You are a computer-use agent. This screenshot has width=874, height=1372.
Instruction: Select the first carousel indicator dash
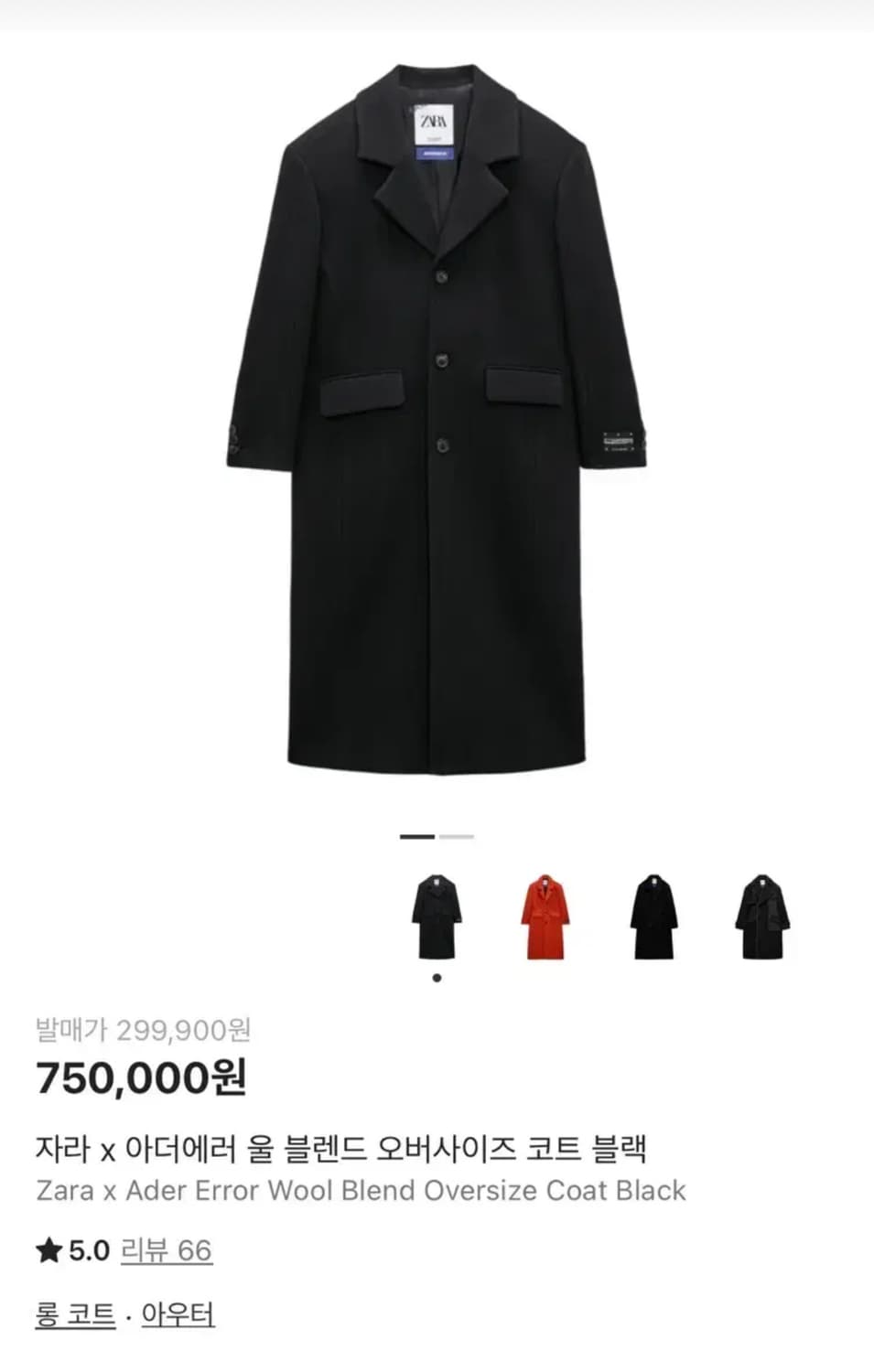(x=417, y=836)
